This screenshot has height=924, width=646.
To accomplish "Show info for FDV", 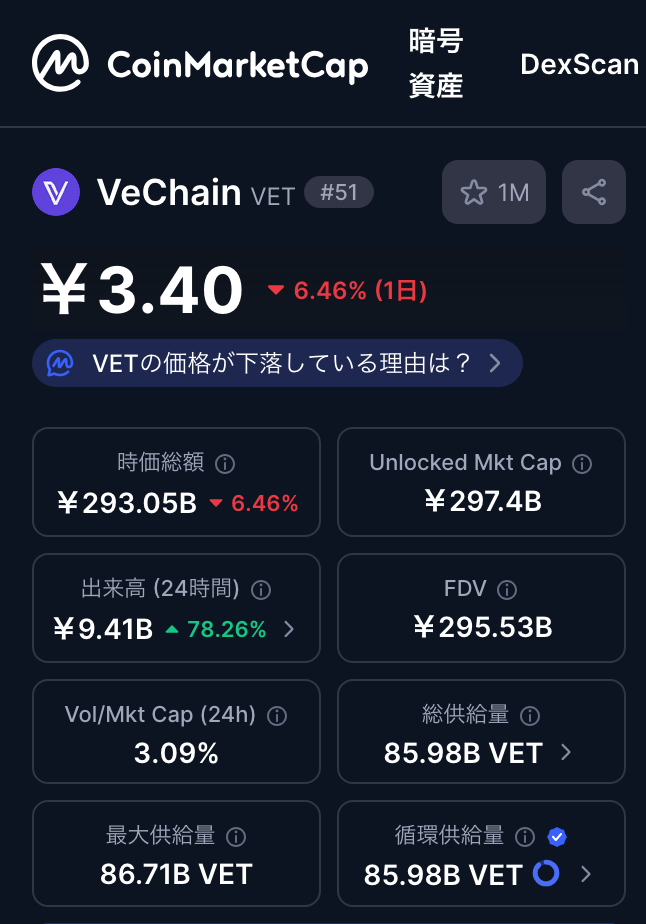I will [x=507, y=590].
